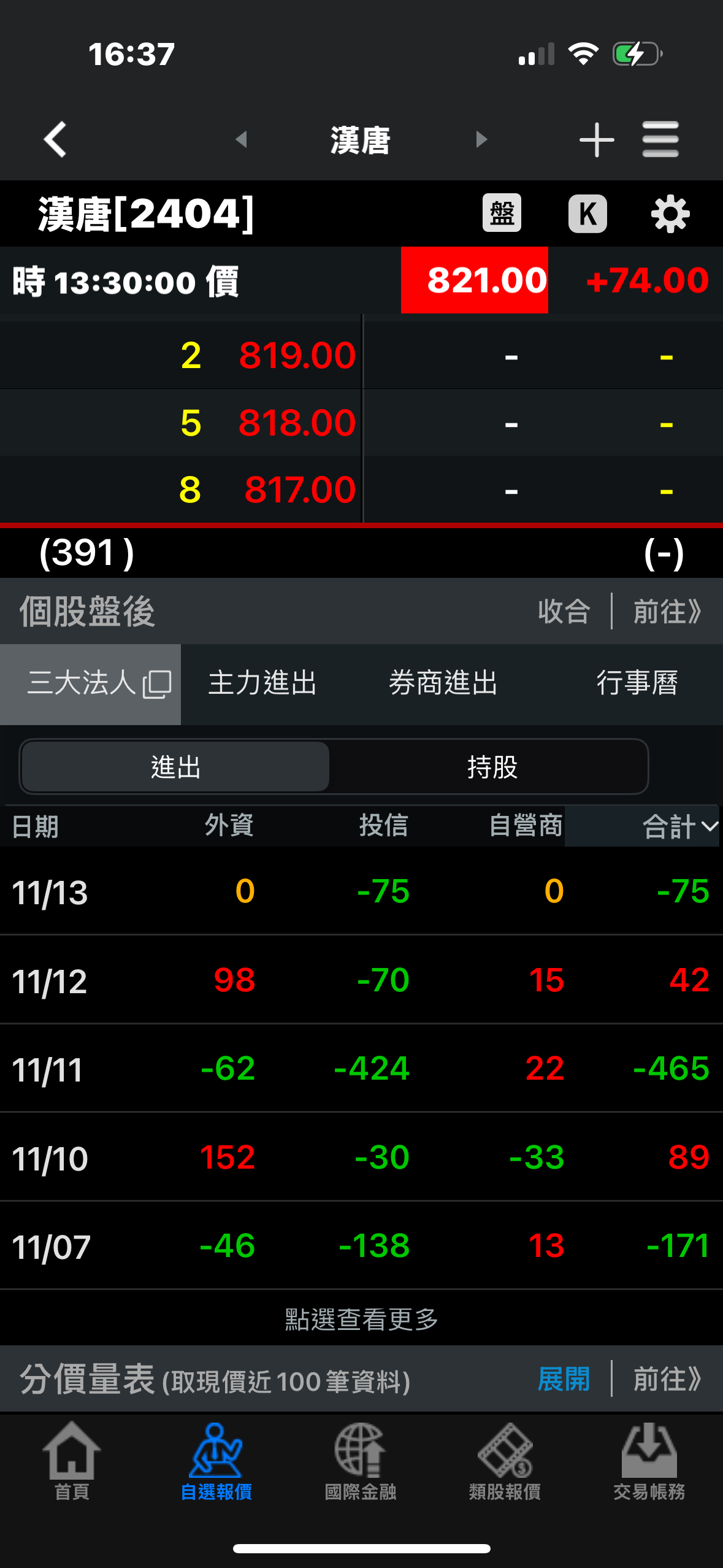Select the 持股 segment

pyautogui.click(x=492, y=767)
